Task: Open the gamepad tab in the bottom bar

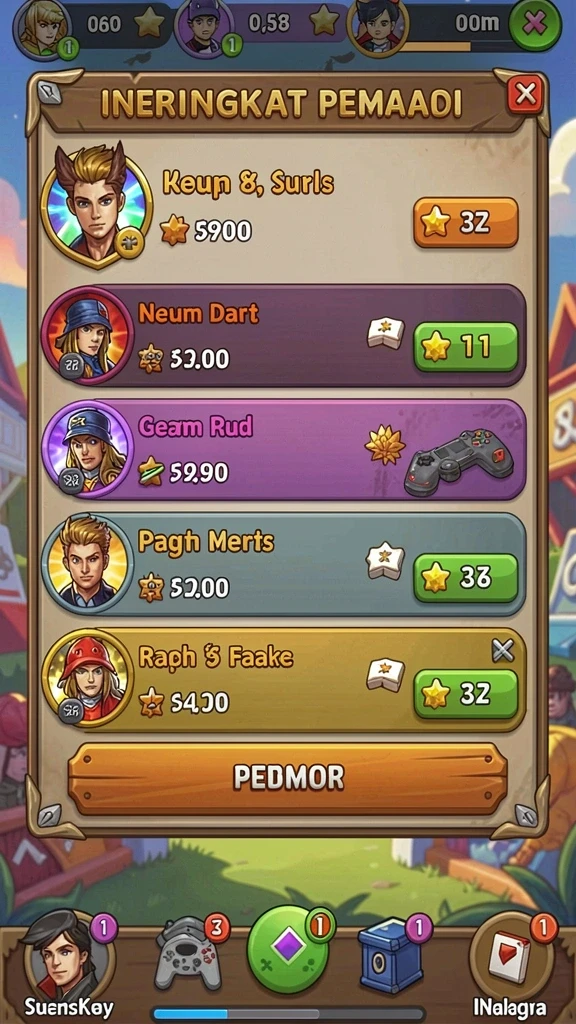Action: coord(189,953)
